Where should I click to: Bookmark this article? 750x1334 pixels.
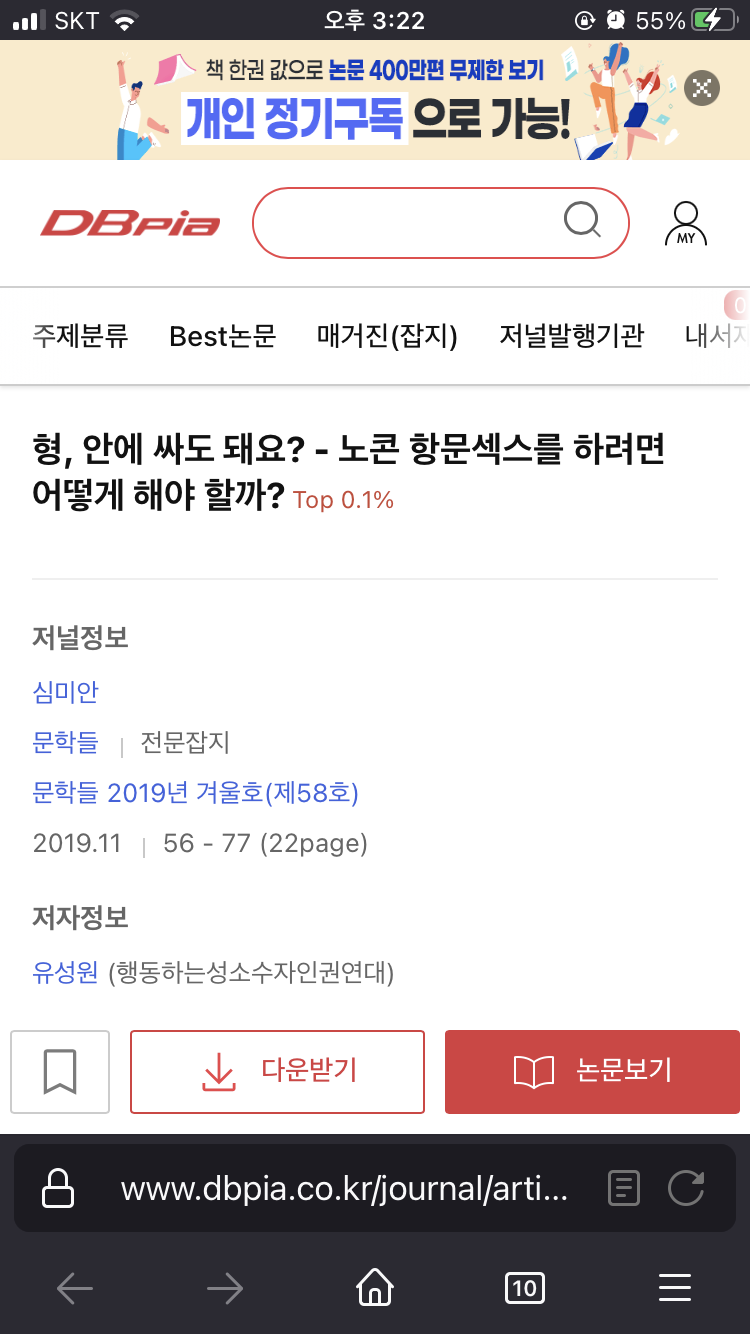click(x=60, y=1072)
